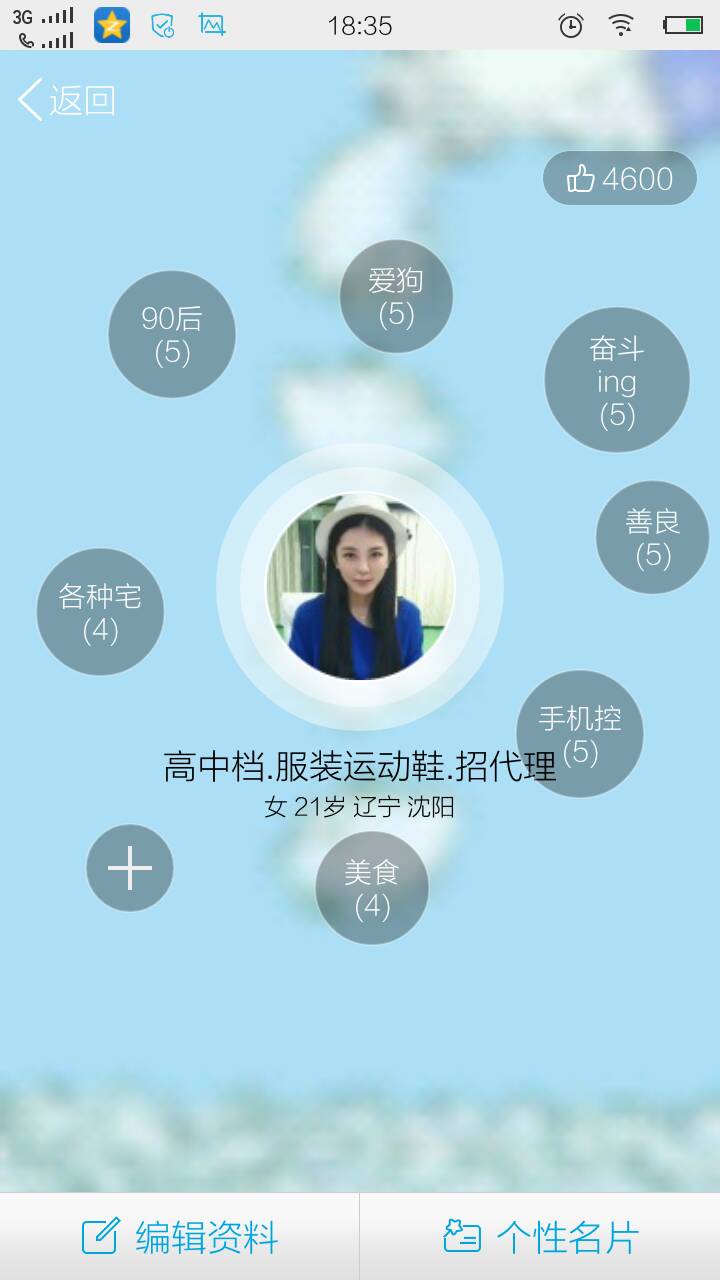Image resolution: width=720 pixels, height=1280 pixels.
Task: Tap the plus icon to add a new tag
Action: coord(129,868)
